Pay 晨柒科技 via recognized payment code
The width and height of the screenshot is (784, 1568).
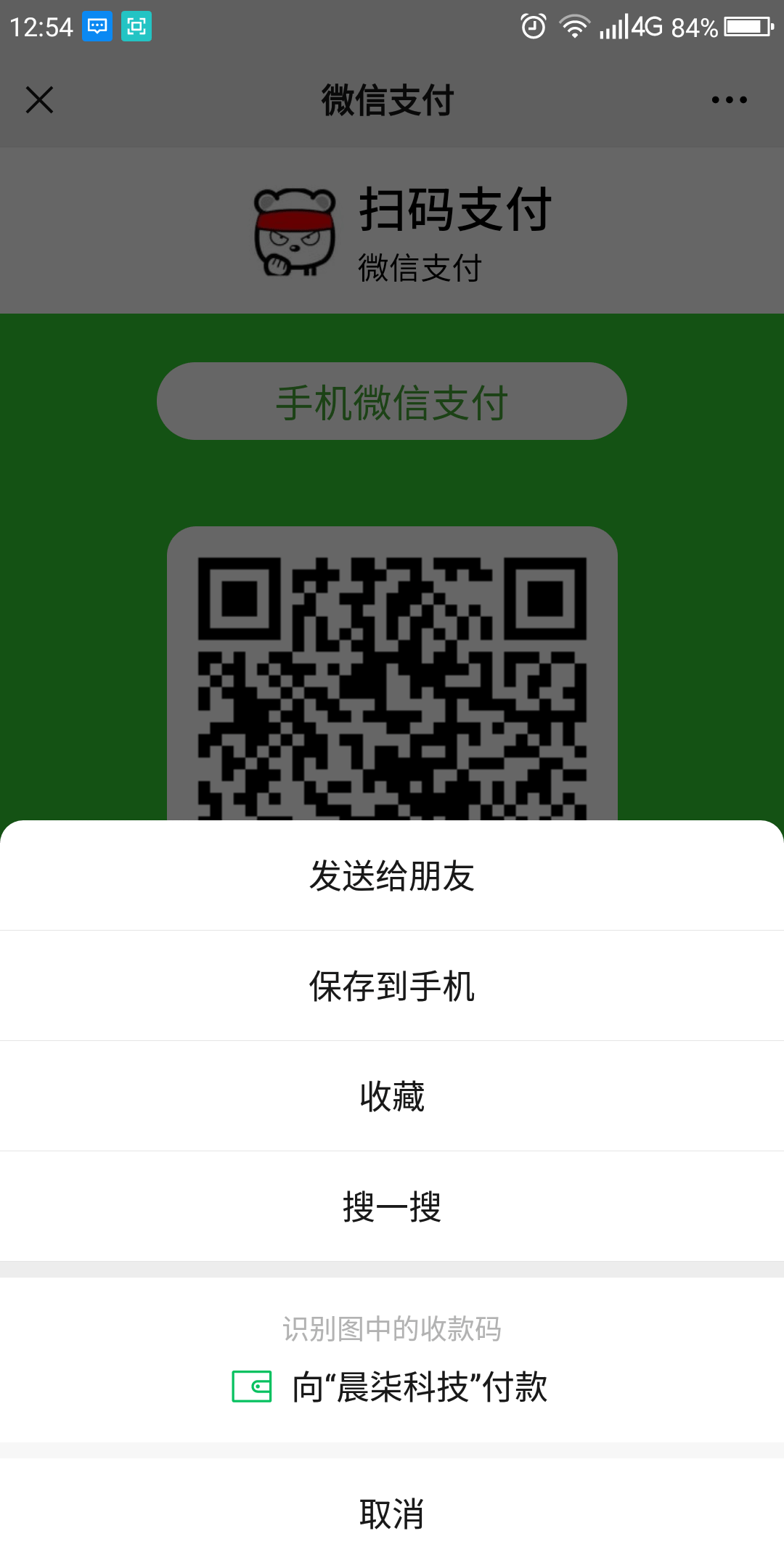coord(392,1387)
